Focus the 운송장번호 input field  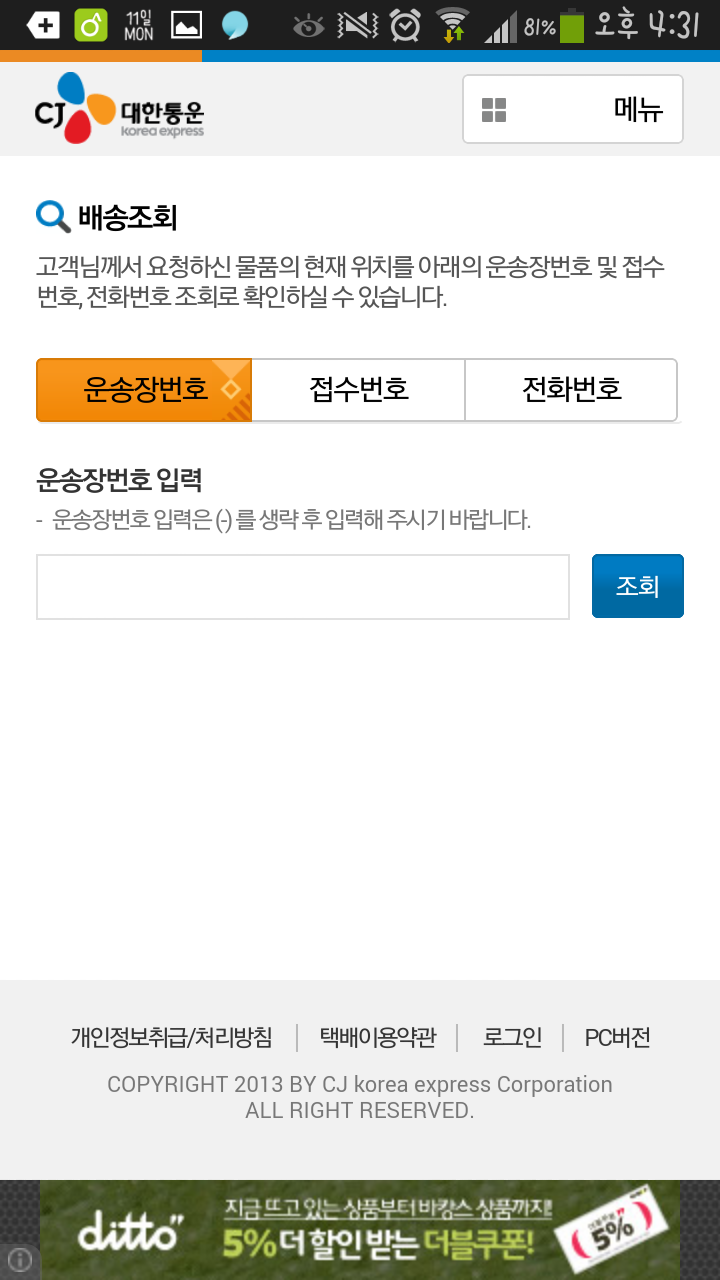tap(303, 587)
